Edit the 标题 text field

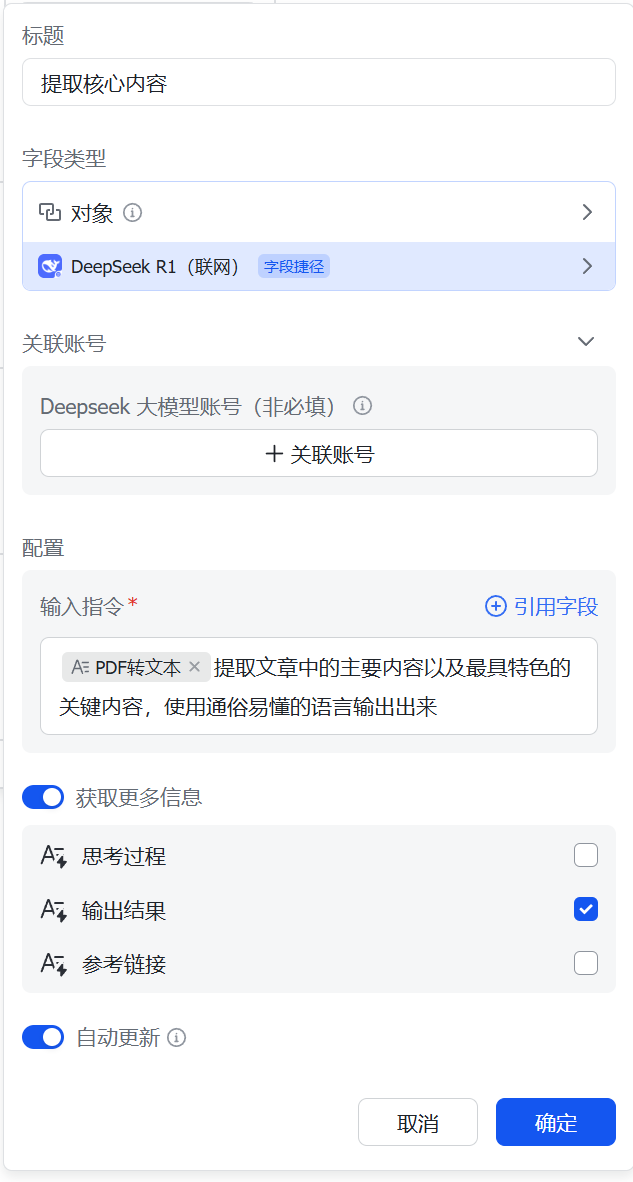318,83
